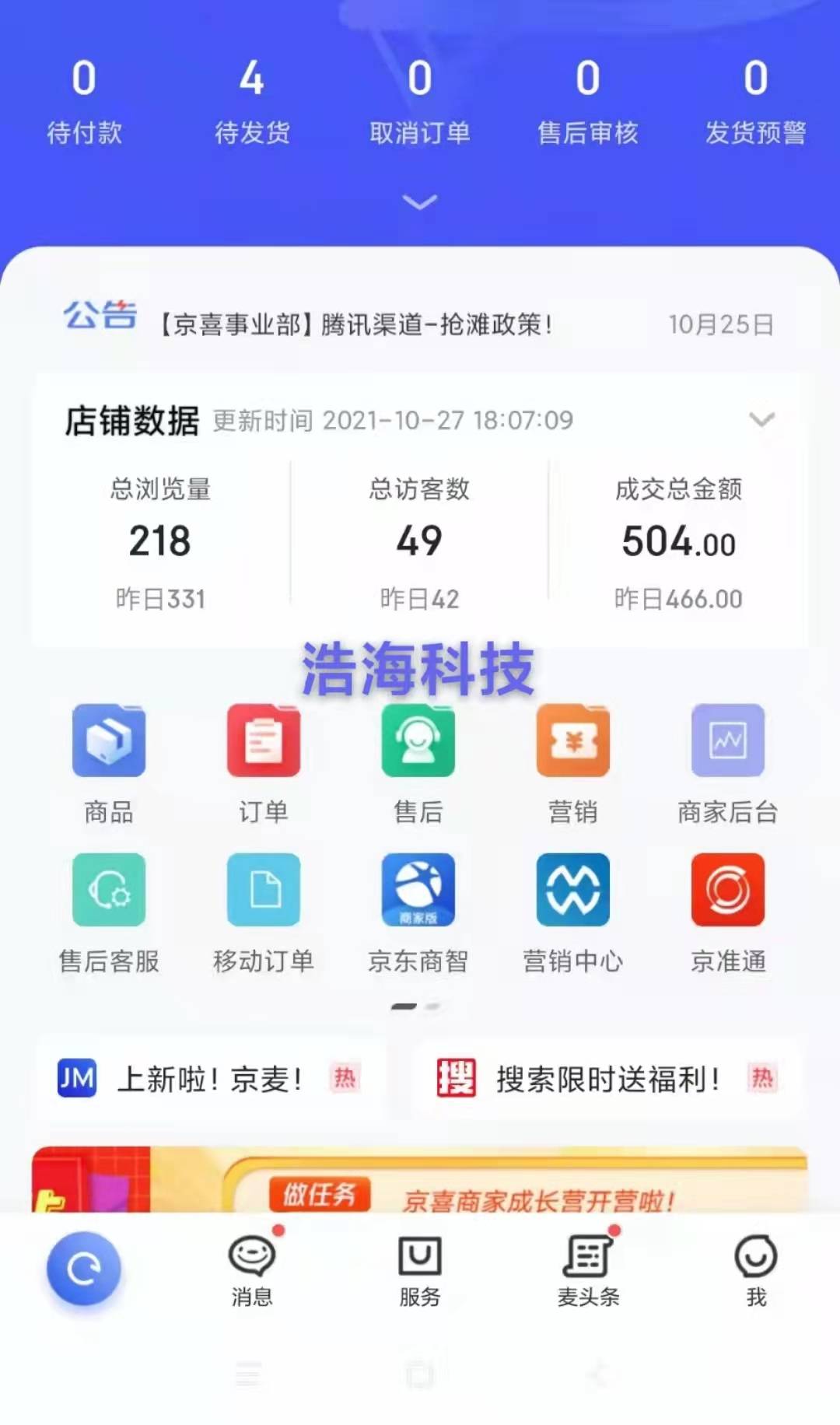
Task: Open the 京喜事业部 announcement
Action: [358, 324]
